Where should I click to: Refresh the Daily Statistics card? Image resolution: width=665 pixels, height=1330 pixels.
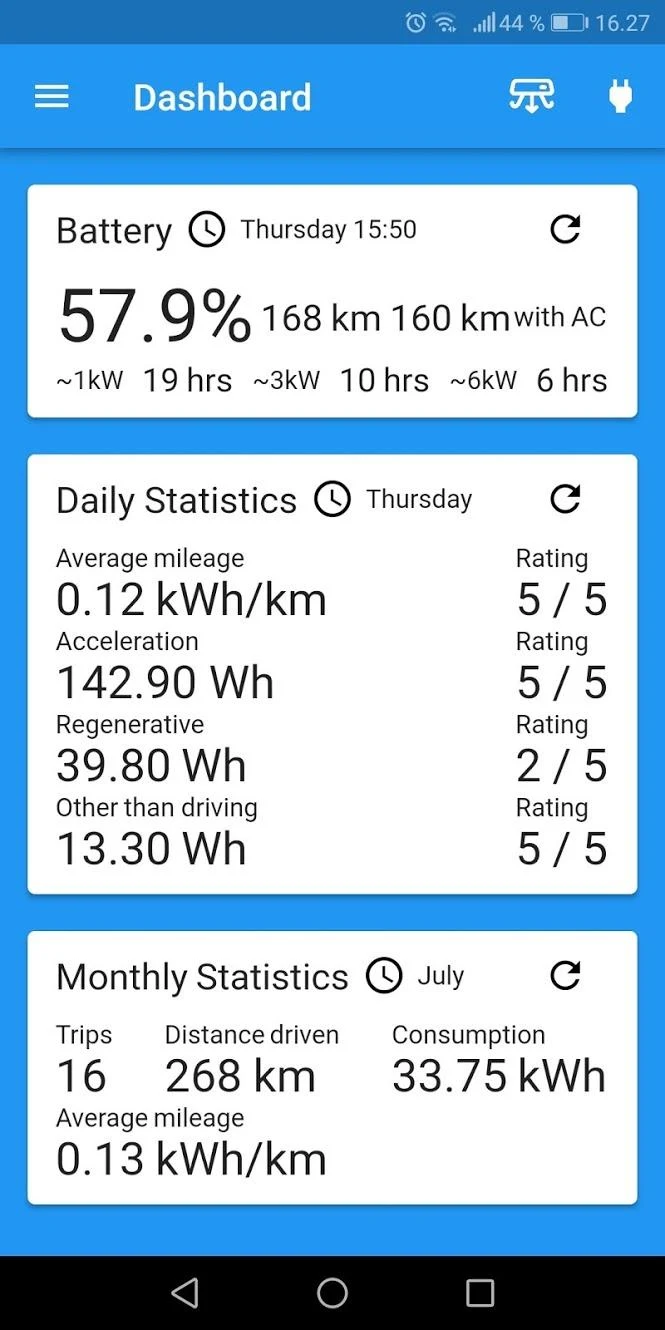[565, 499]
